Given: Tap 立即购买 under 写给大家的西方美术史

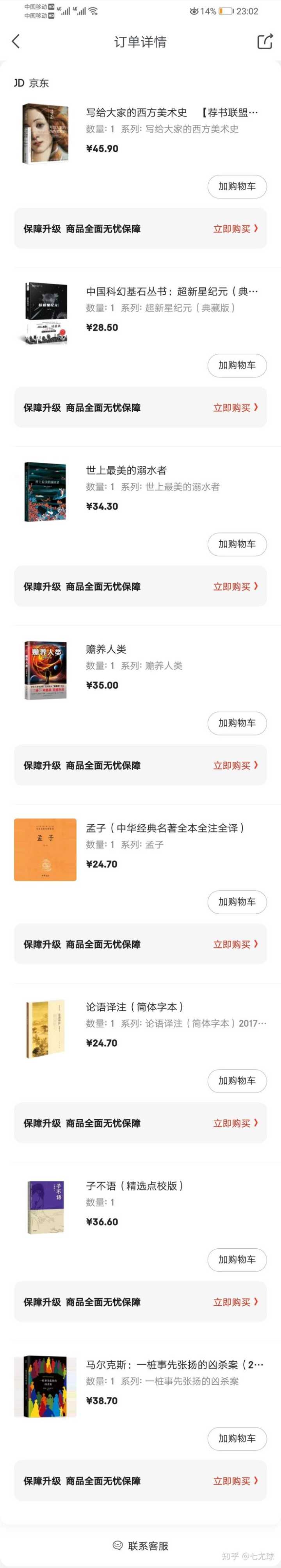Looking at the screenshot, I should [x=235, y=229].
